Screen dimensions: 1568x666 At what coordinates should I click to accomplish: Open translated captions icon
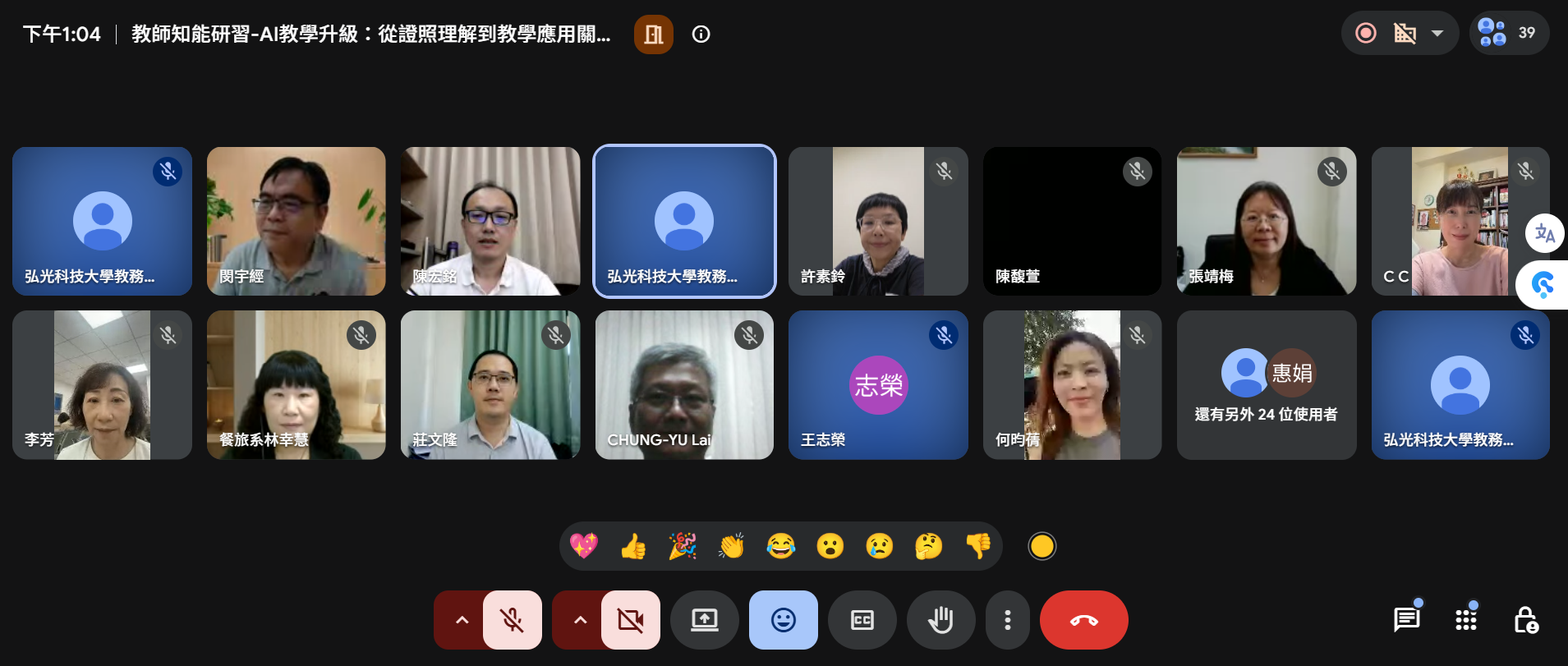pyautogui.click(x=1544, y=233)
